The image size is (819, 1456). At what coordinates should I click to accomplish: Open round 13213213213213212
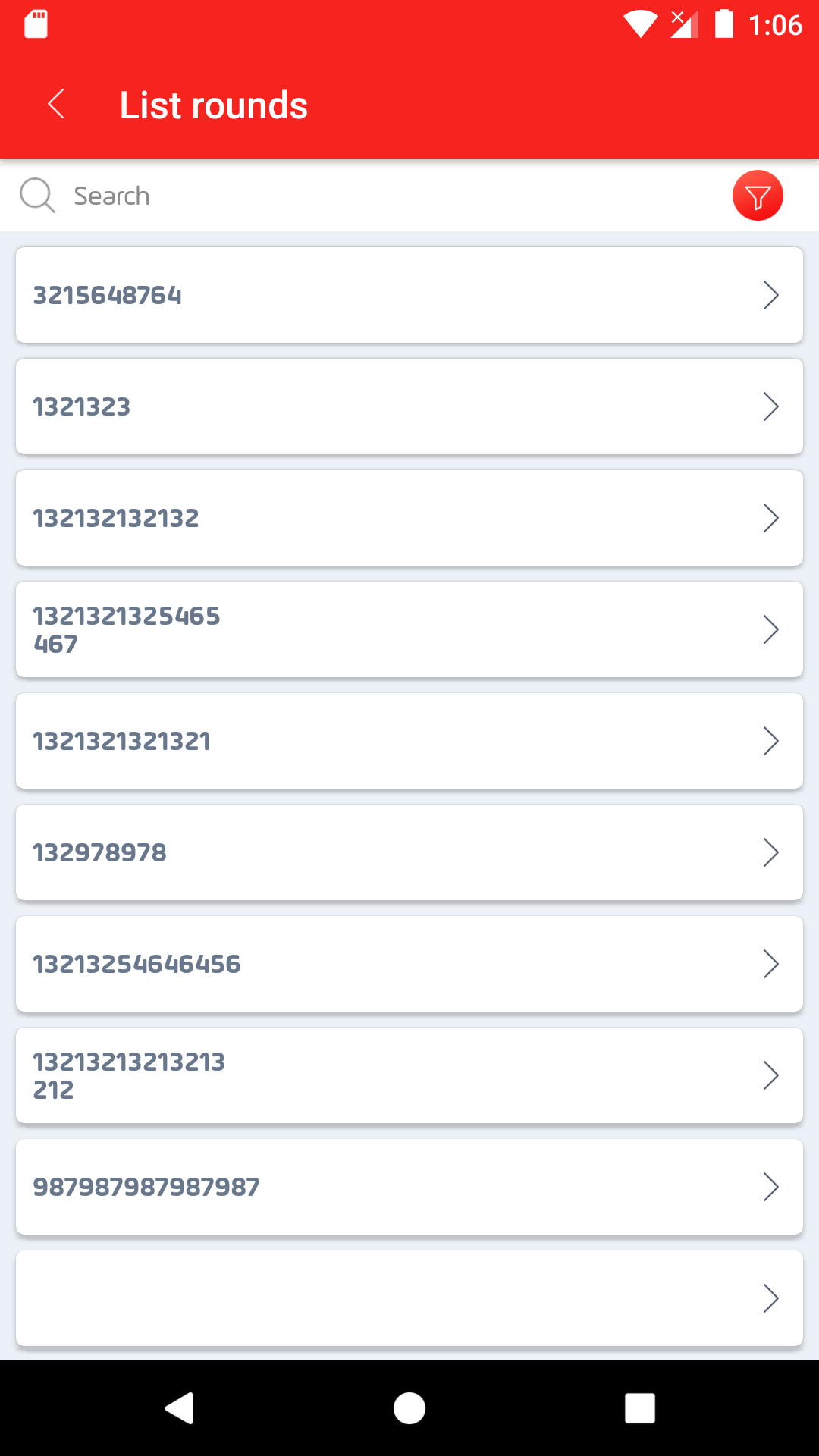(409, 1075)
